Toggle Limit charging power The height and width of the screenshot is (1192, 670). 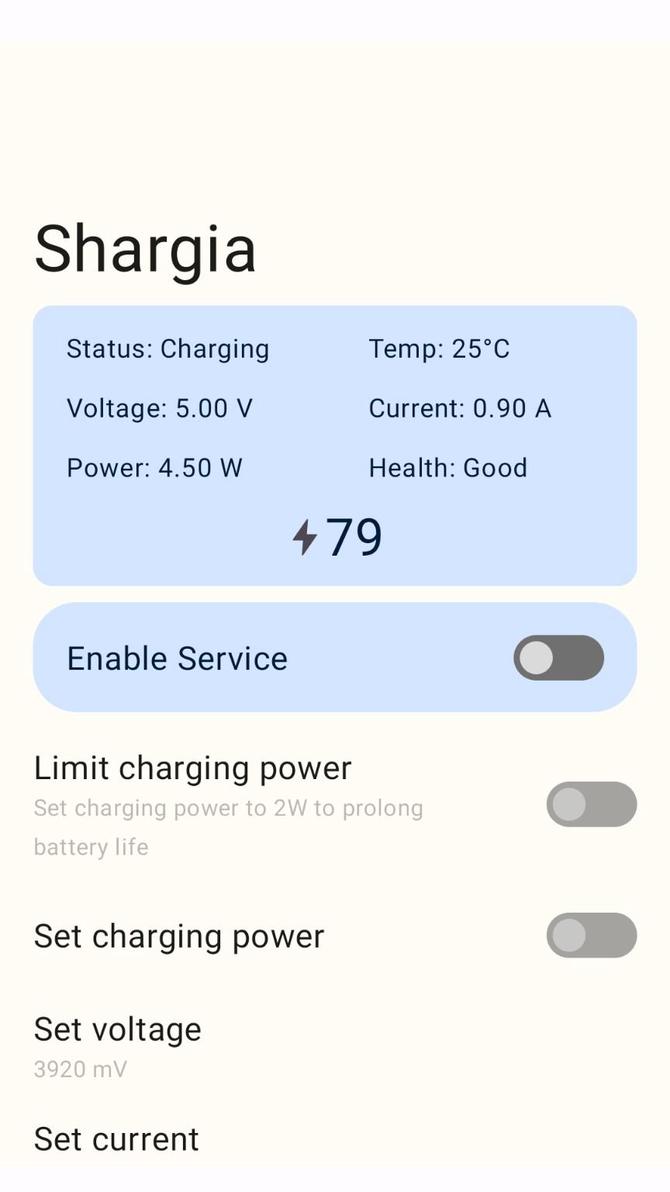(x=590, y=805)
